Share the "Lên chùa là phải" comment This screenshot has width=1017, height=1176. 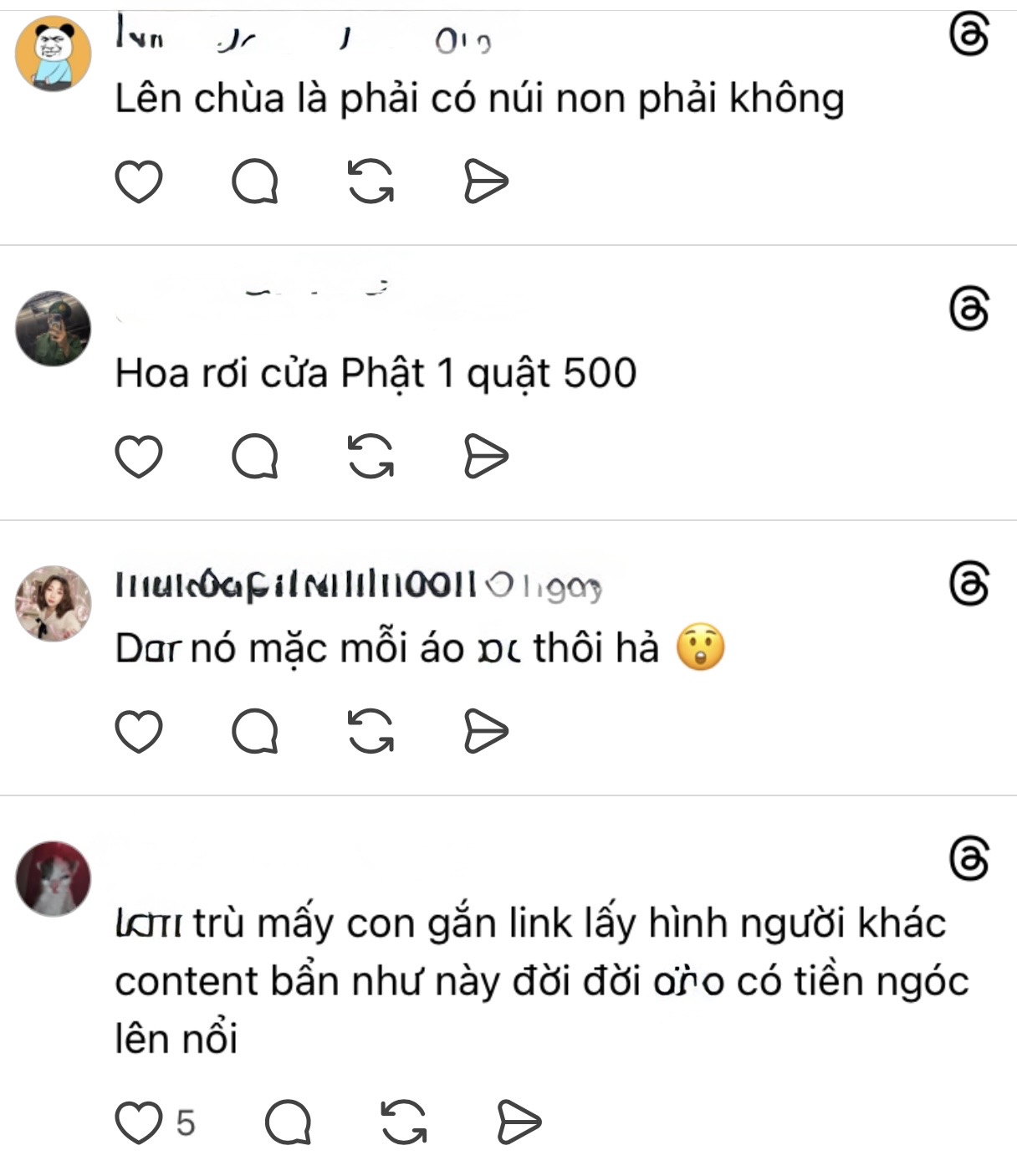pos(486,182)
